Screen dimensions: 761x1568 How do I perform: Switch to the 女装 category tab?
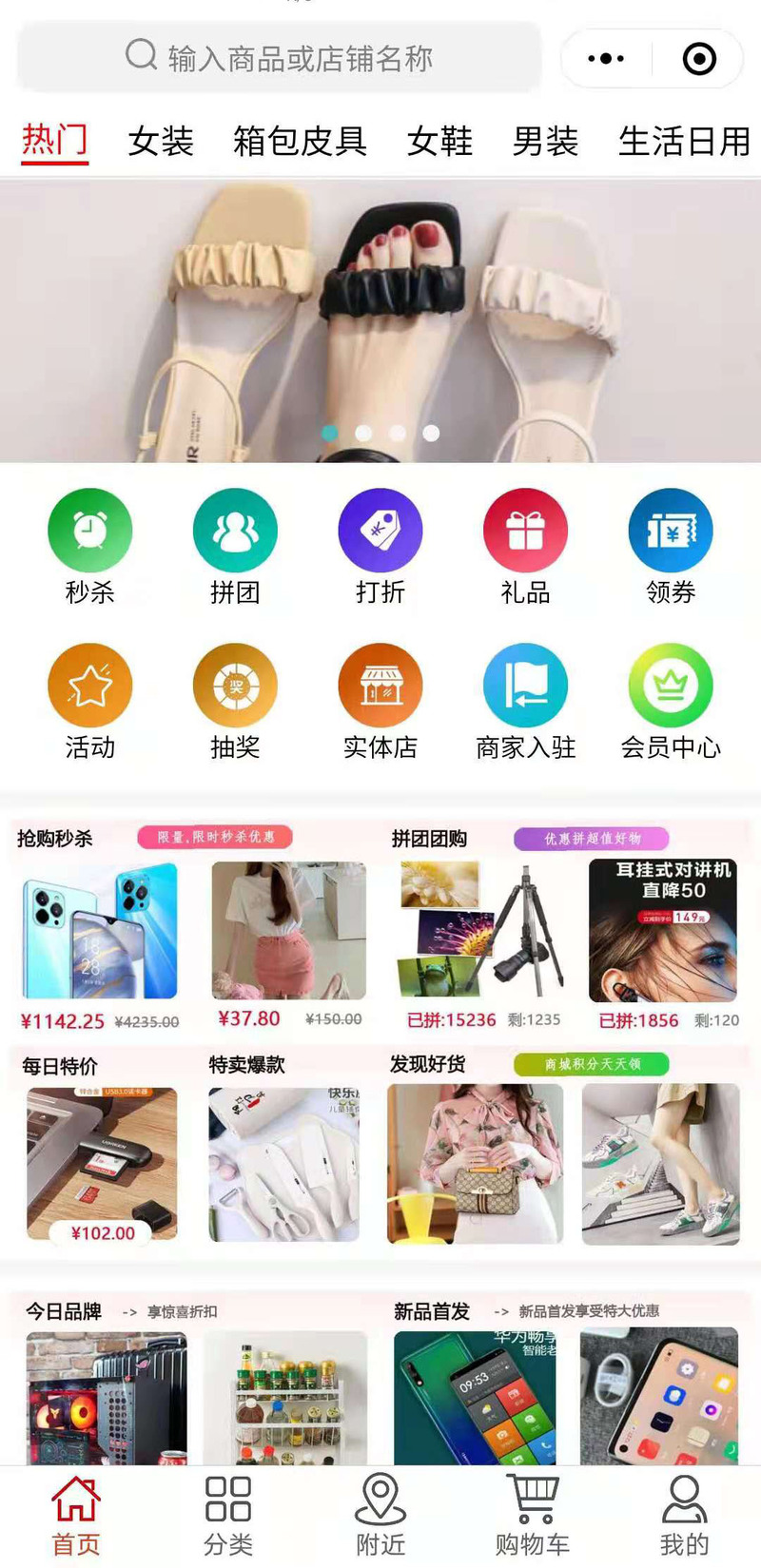pyautogui.click(x=161, y=142)
